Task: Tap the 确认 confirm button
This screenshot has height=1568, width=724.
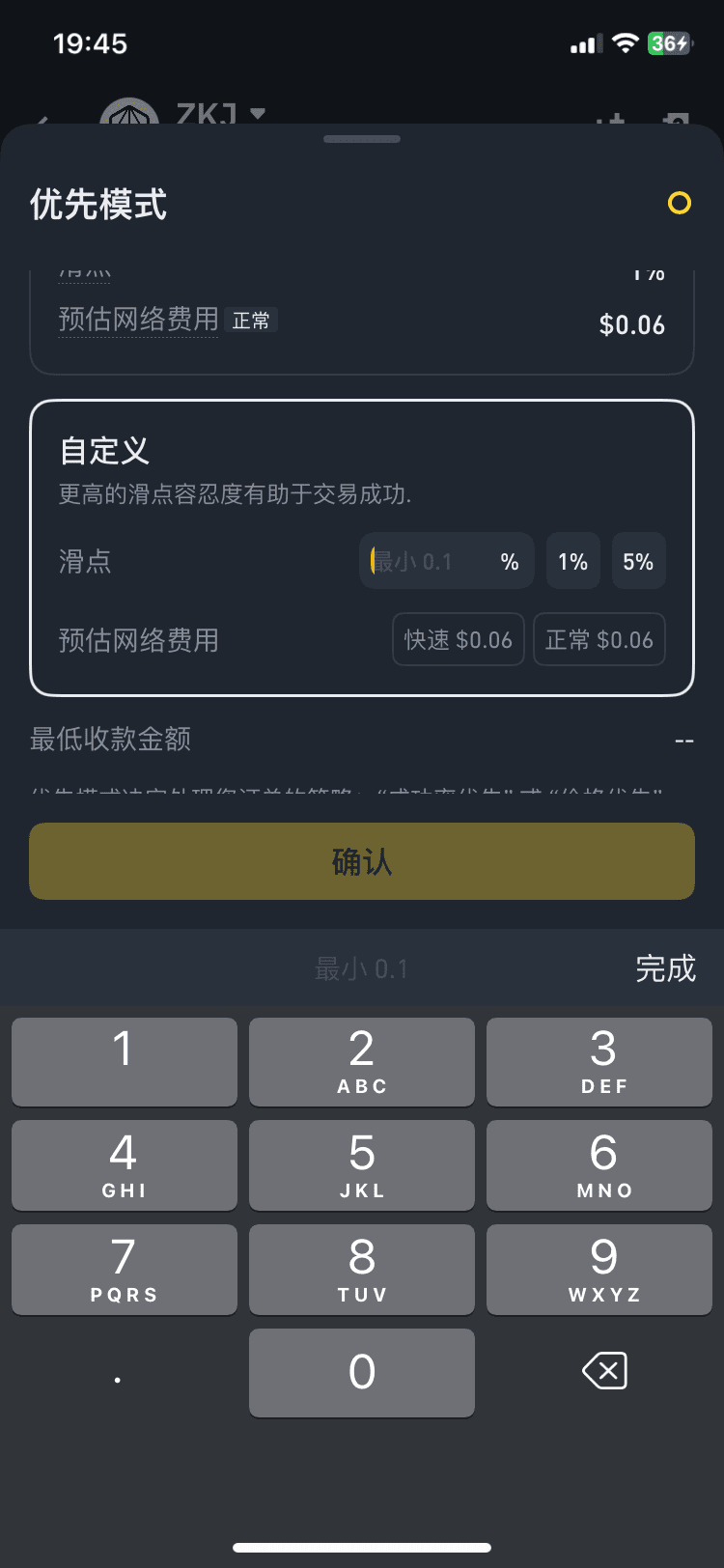Action: (362, 861)
